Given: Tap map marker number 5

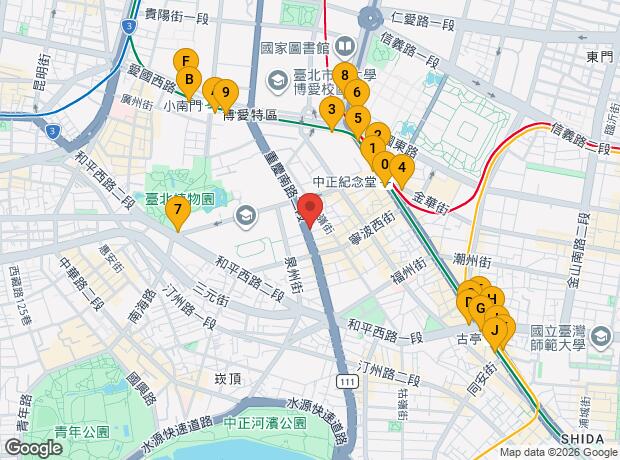Looking at the screenshot, I should [x=356, y=115].
